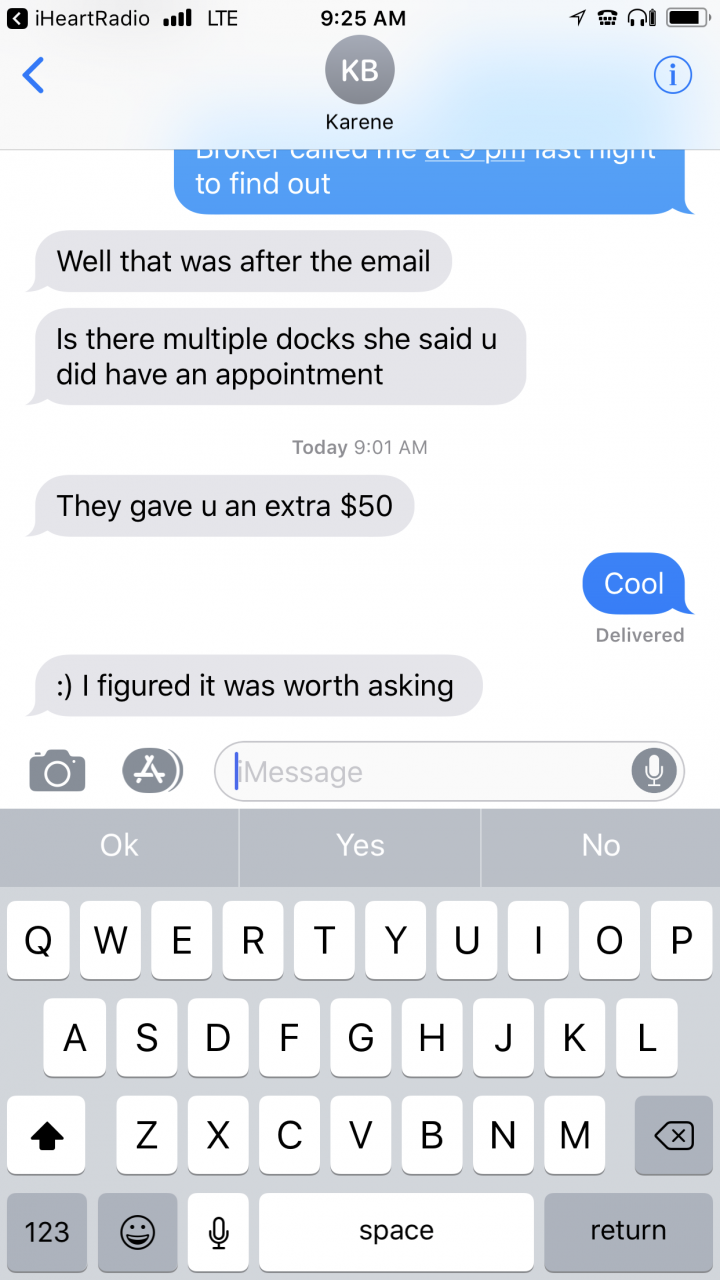The image size is (720, 1280).
Task: Open the emoji keyboard
Action: click(137, 1231)
